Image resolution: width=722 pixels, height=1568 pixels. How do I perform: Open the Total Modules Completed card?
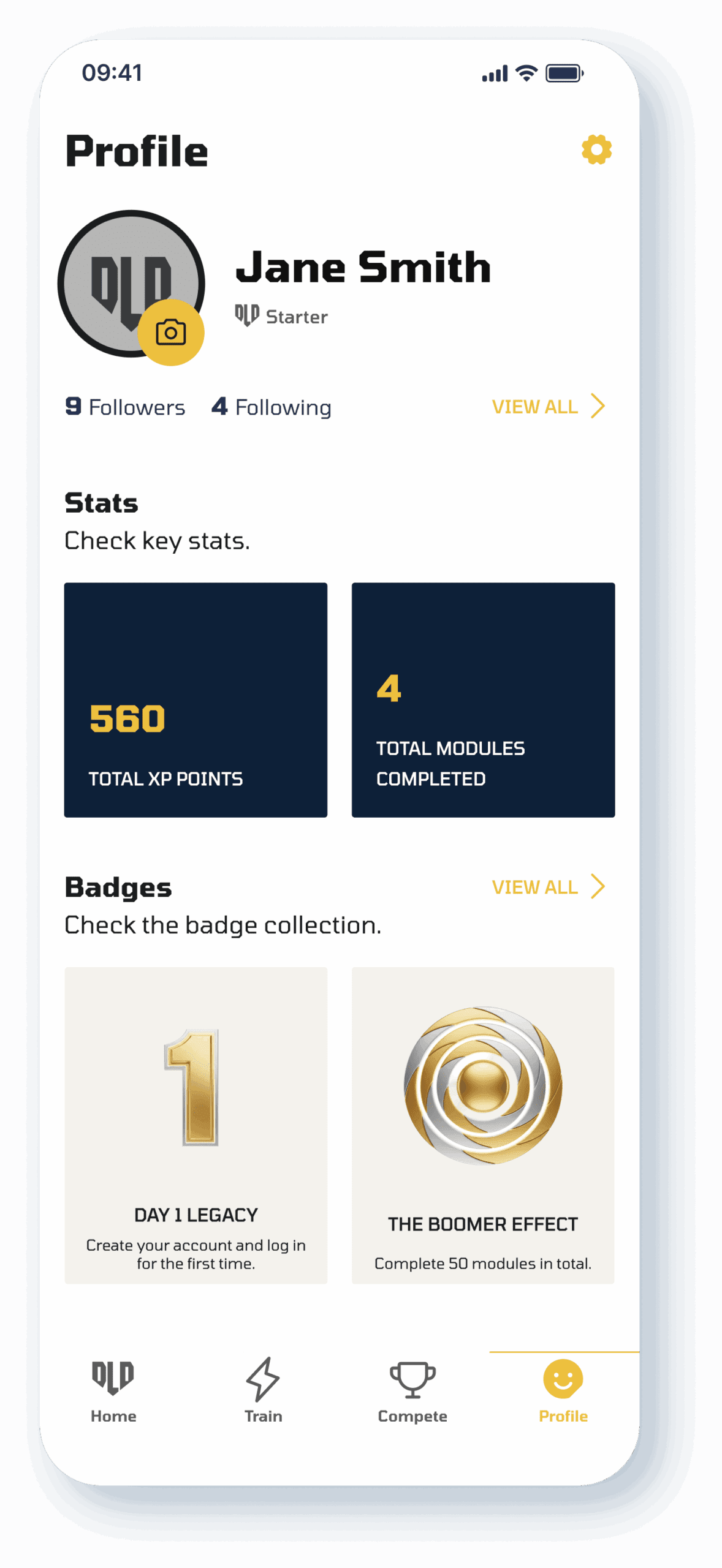[x=483, y=699]
